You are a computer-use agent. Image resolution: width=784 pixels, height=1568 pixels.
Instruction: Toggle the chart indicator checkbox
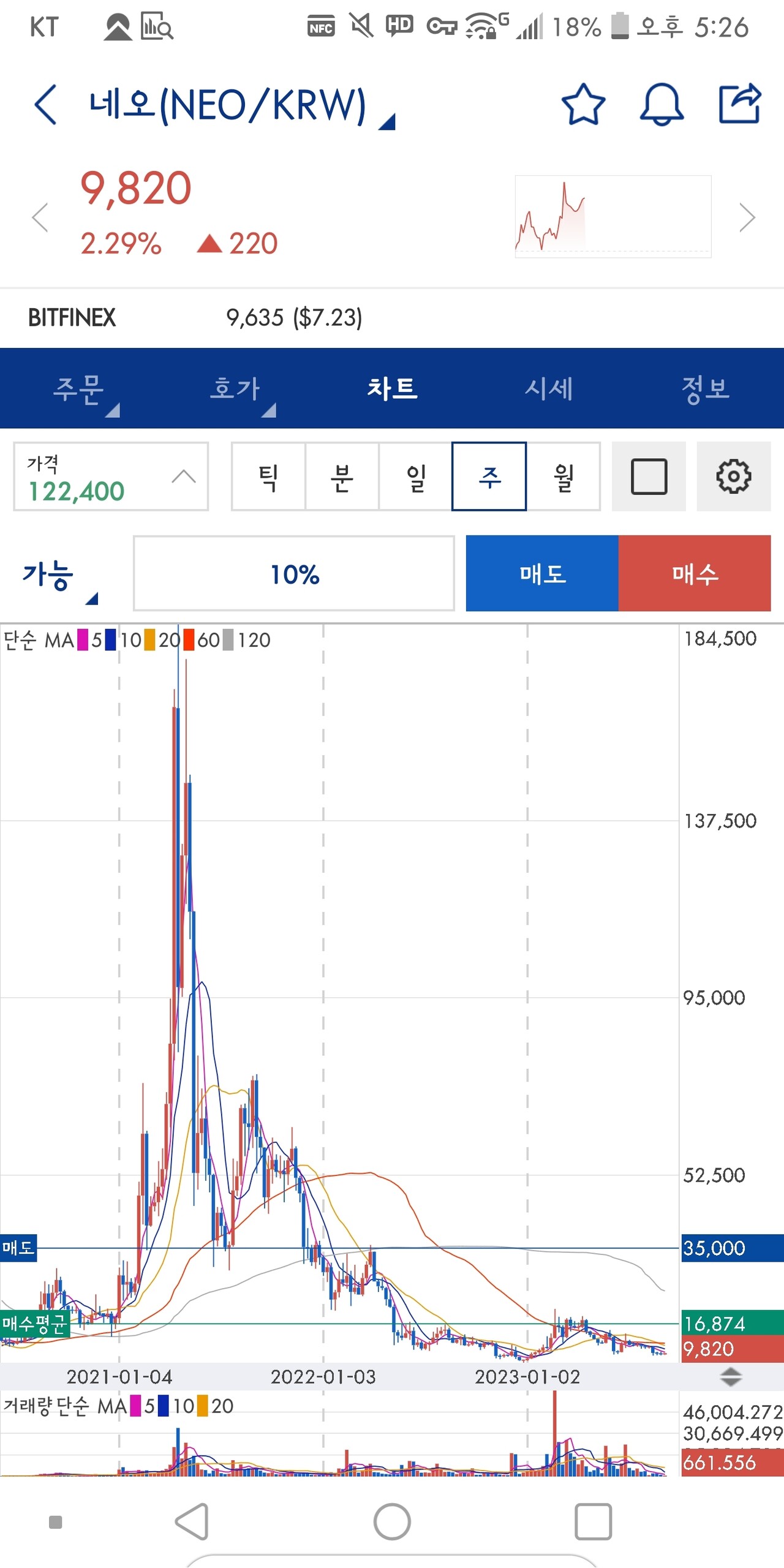point(649,476)
